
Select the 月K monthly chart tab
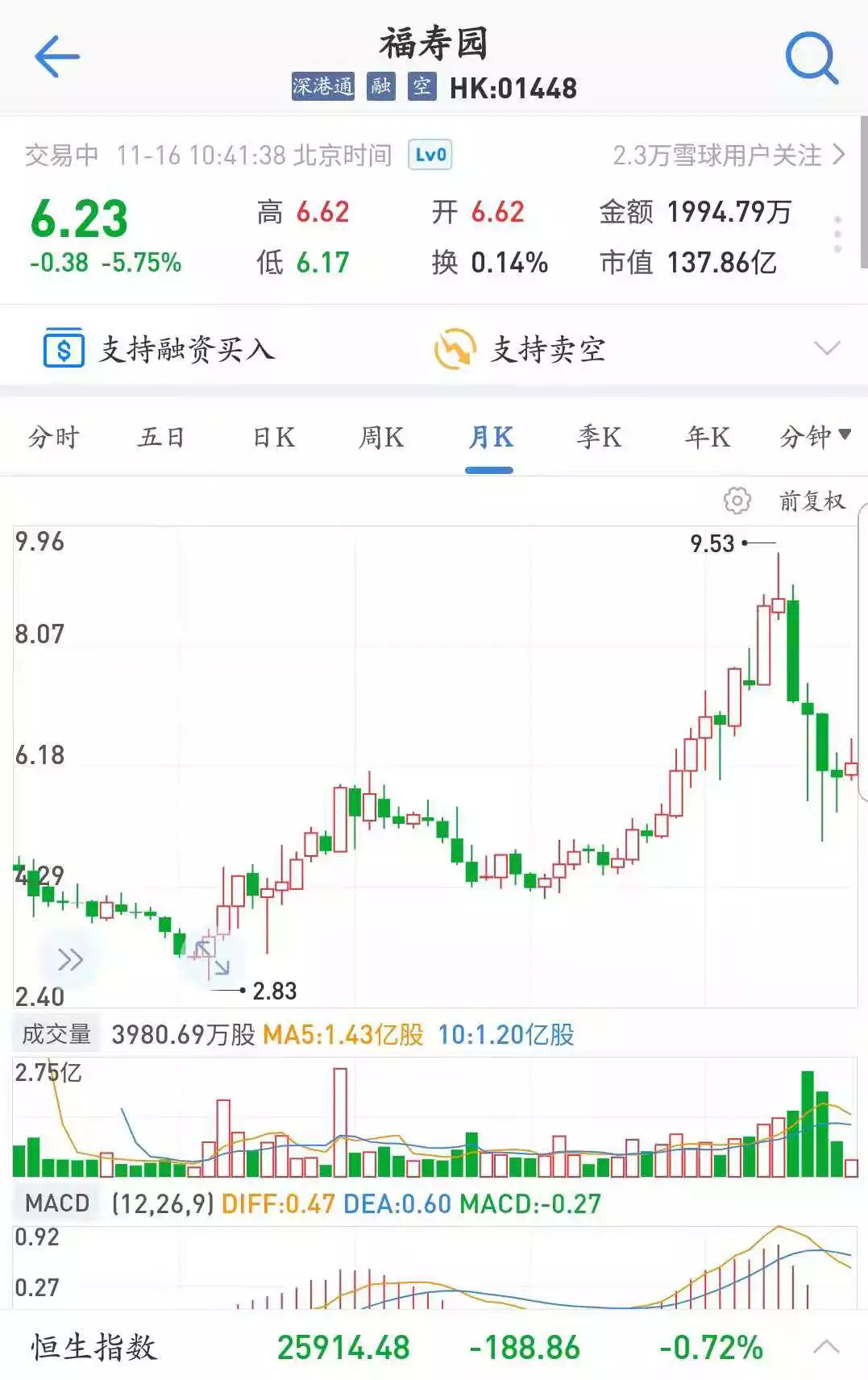(x=490, y=438)
